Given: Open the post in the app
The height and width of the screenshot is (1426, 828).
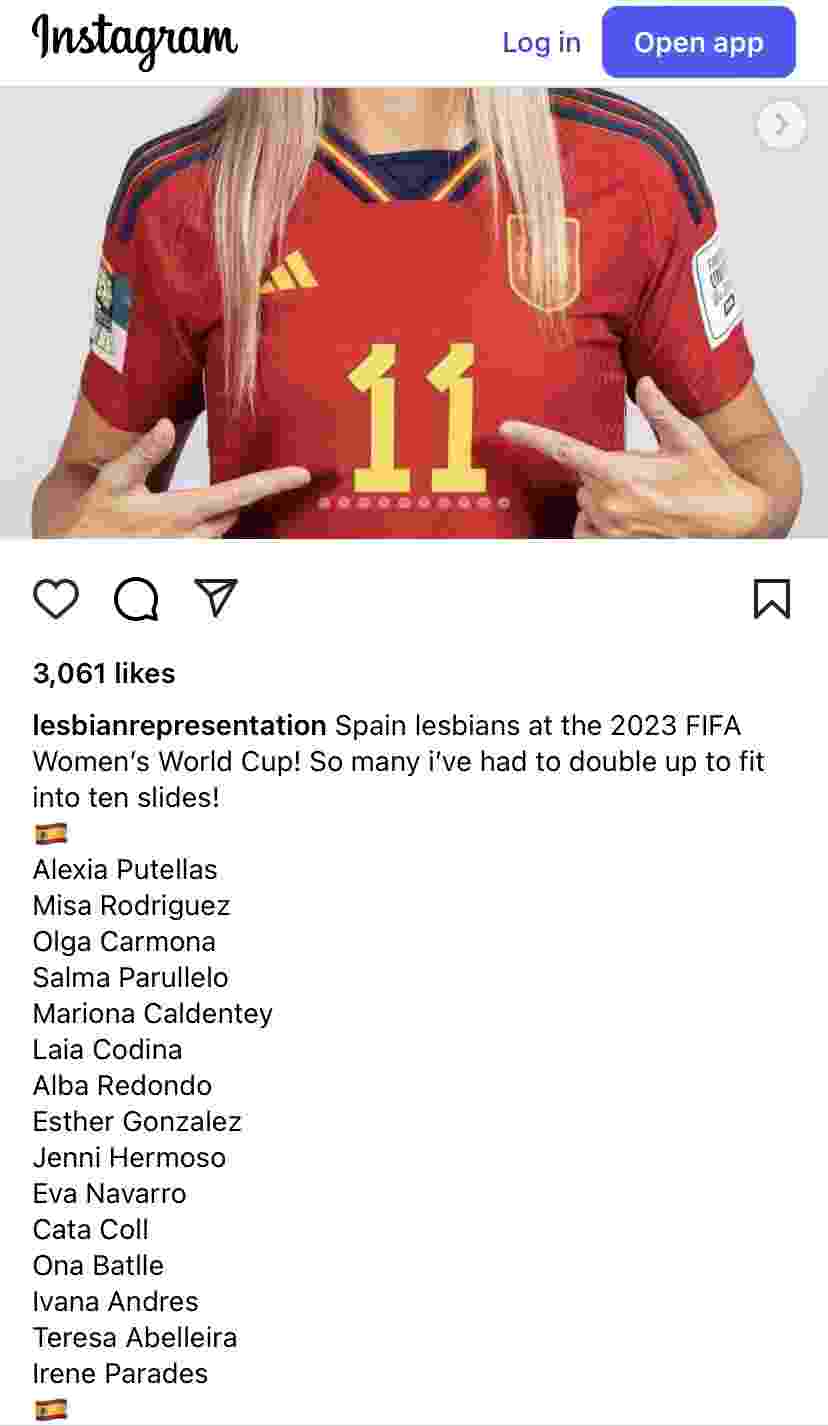Looking at the screenshot, I should pyautogui.click(x=698, y=43).
